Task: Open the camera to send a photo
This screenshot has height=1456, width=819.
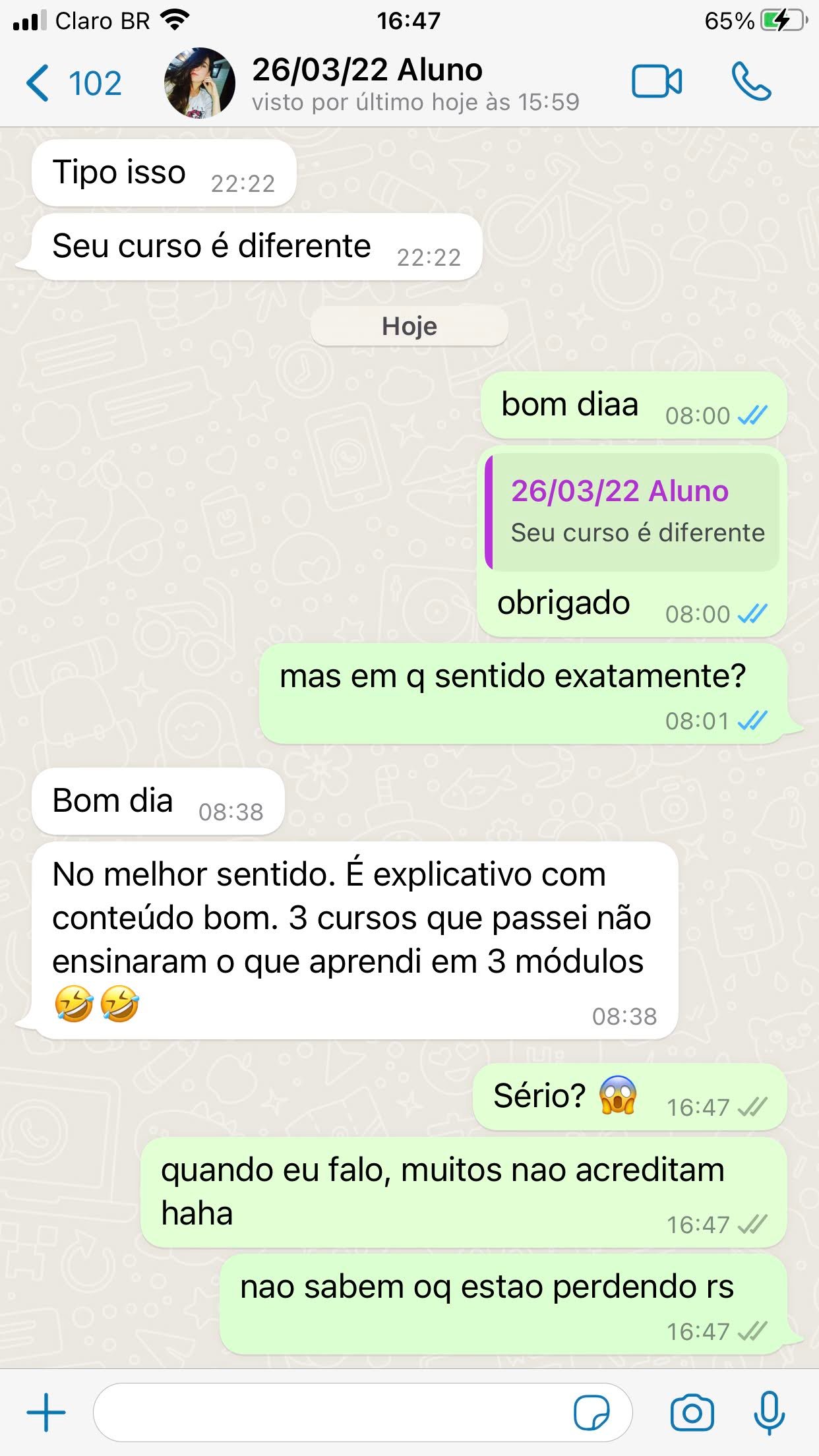Action: (x=692, y=1412)
